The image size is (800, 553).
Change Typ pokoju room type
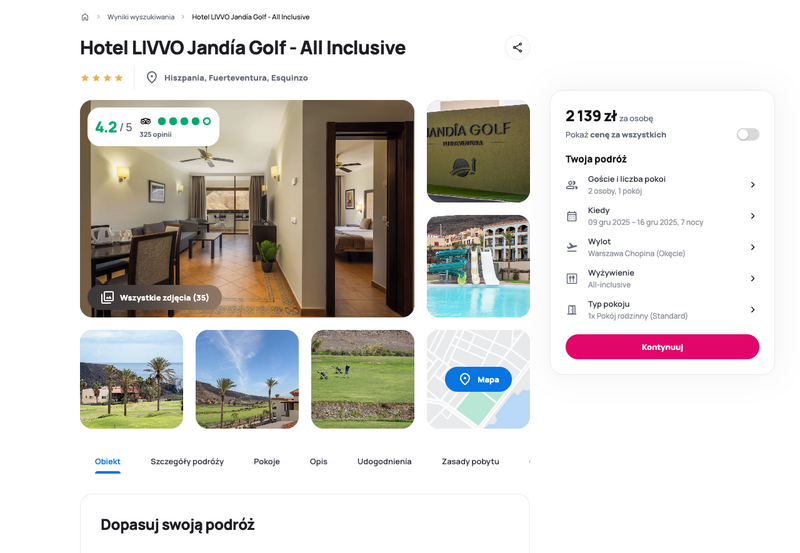[660, 309]
